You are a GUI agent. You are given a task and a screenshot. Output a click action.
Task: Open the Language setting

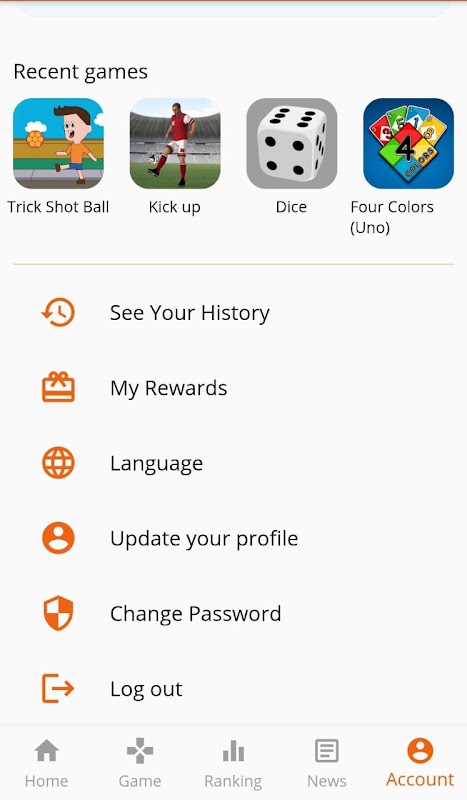pyautogui.click(x=233, y=463)
